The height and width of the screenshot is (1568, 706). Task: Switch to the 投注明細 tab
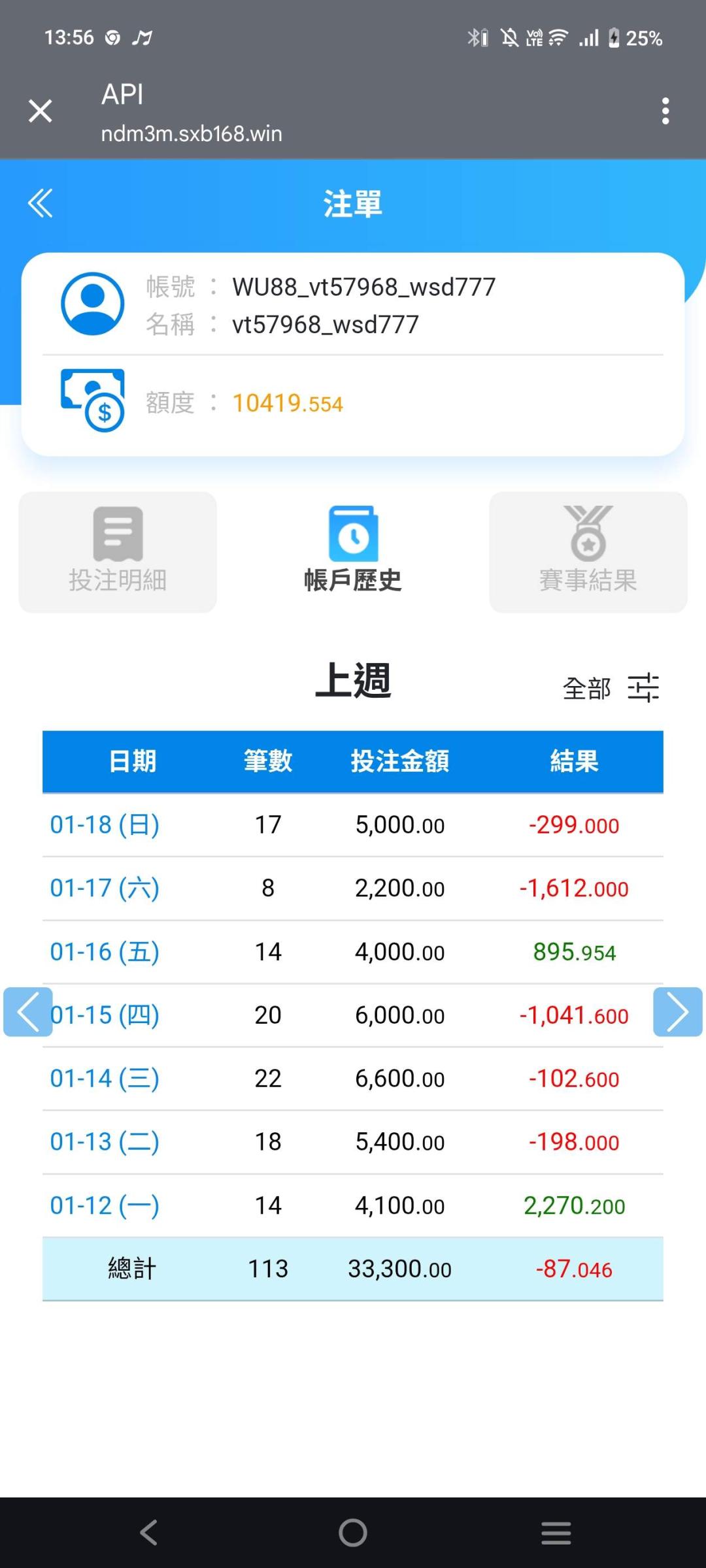pyautogui.click(x=118, y=552)
